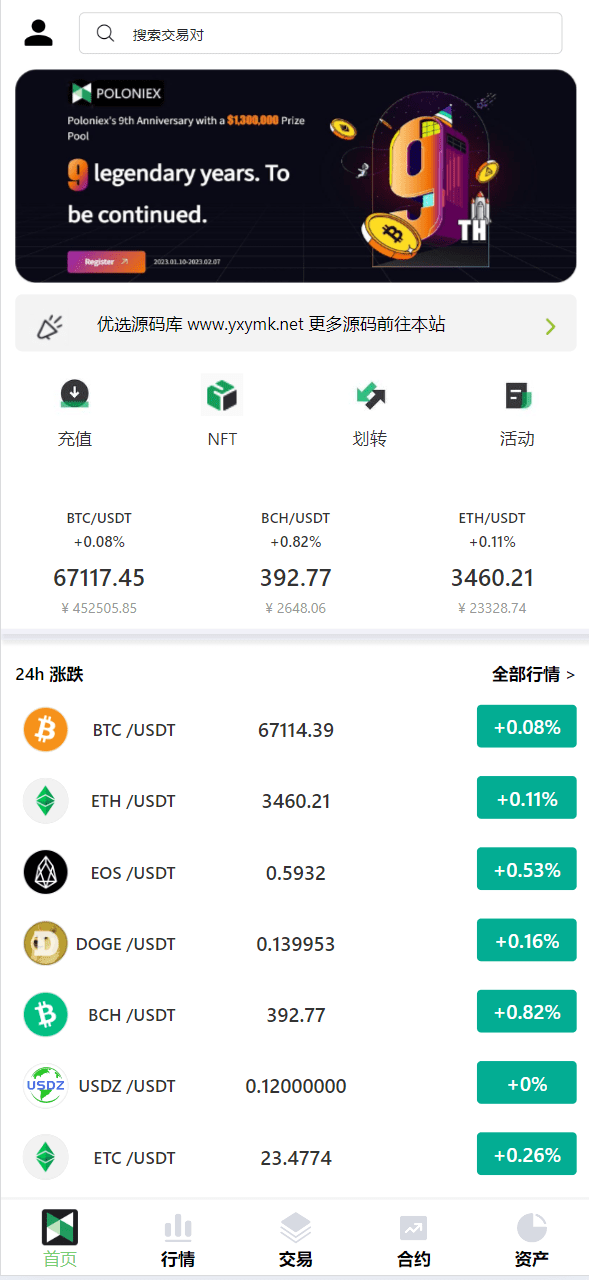Open the ETH/USDT top ticker card

[492, 562]
